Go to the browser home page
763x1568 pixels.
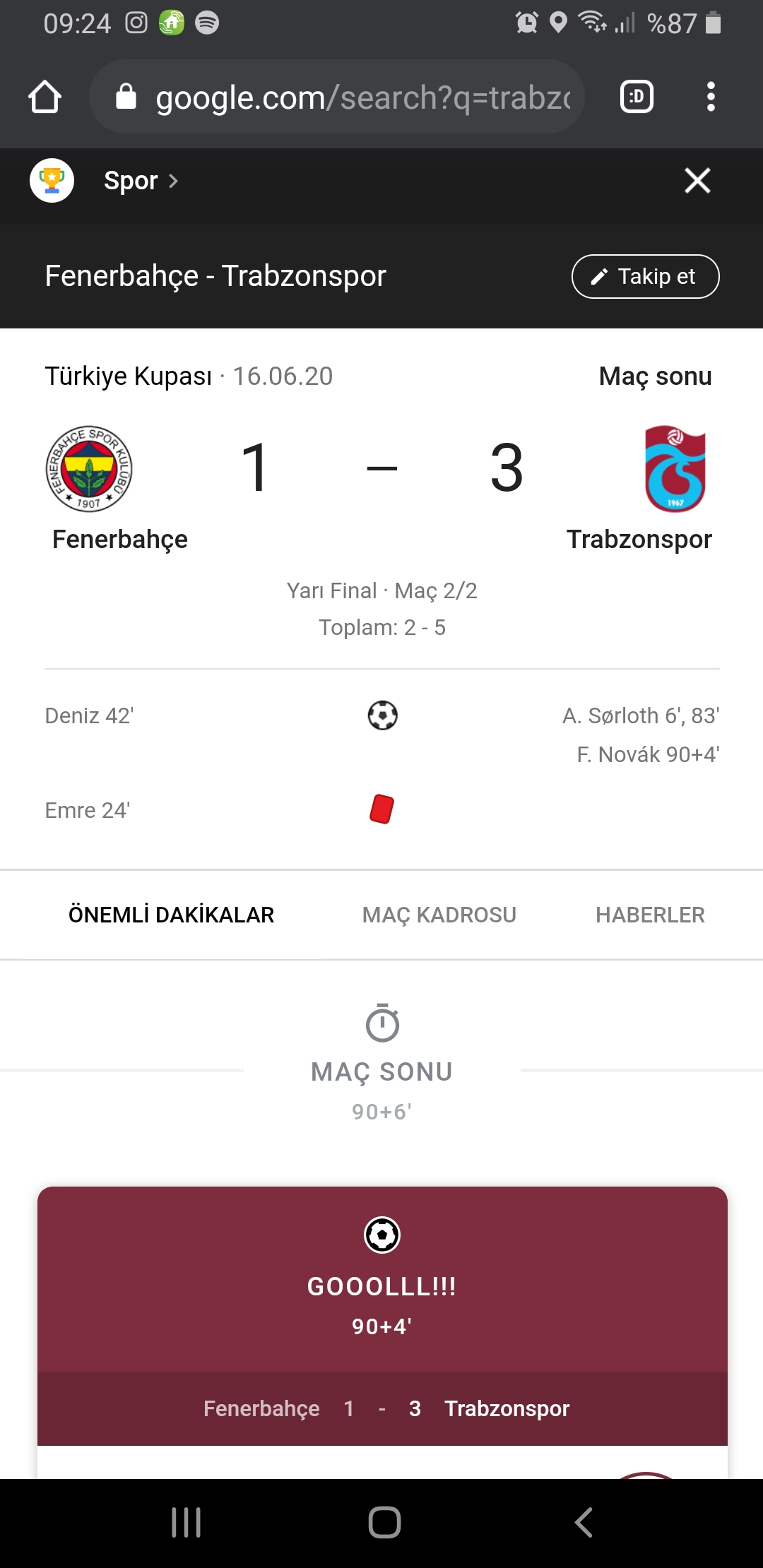coord(45,97)
